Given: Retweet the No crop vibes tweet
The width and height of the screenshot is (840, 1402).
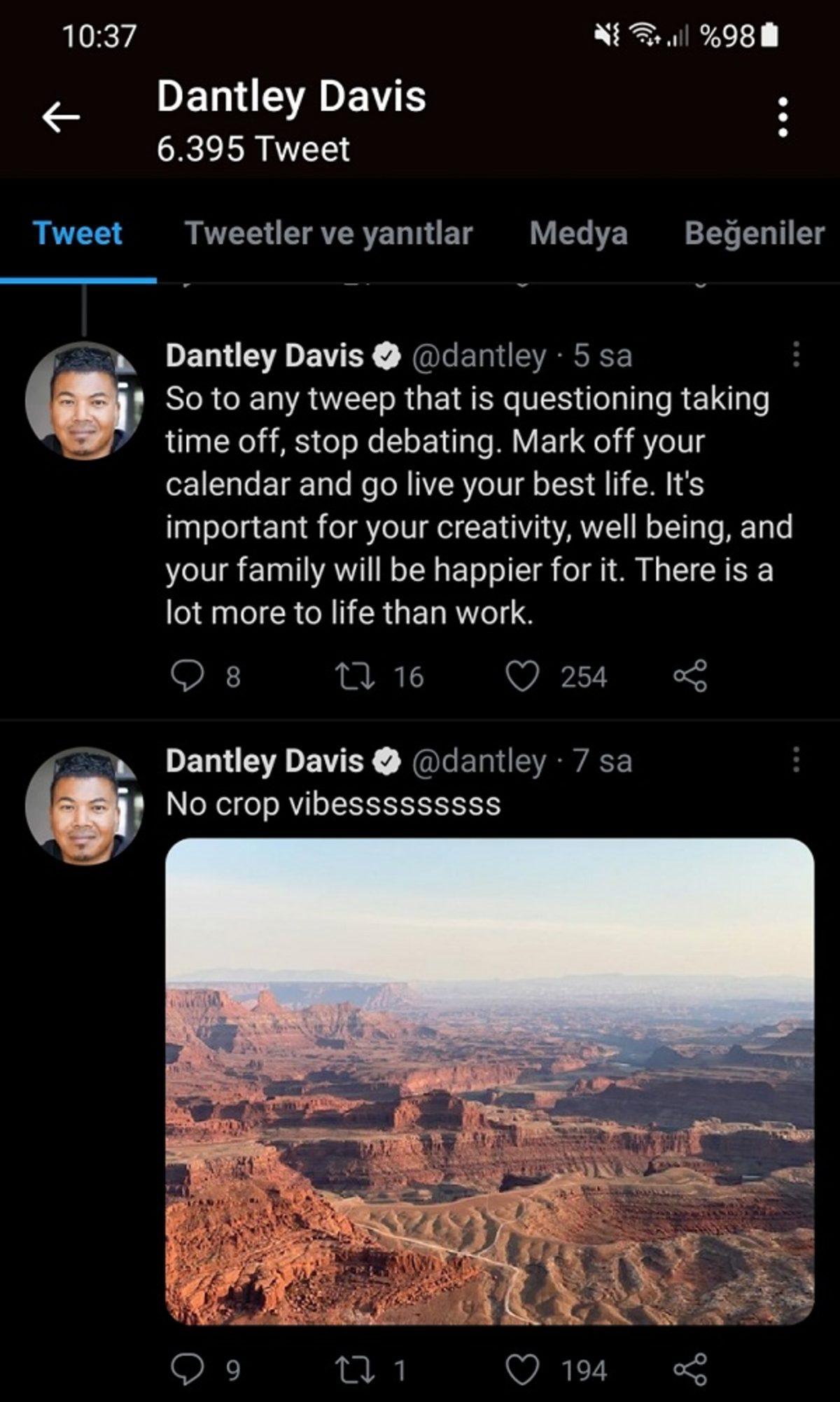Looking at the screenshot, I should 355,1370.
